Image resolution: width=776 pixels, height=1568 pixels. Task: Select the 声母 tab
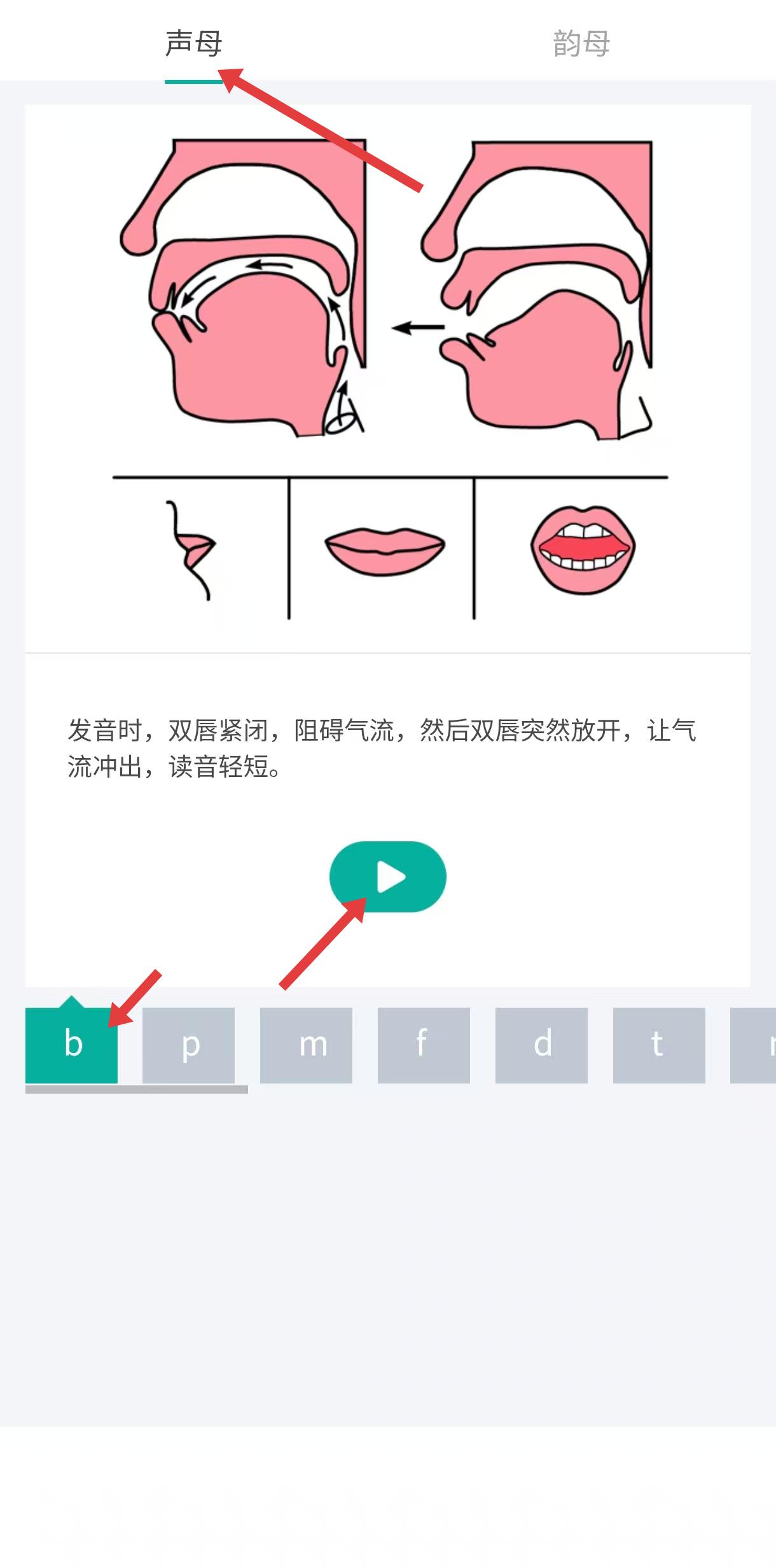point(193,43)
